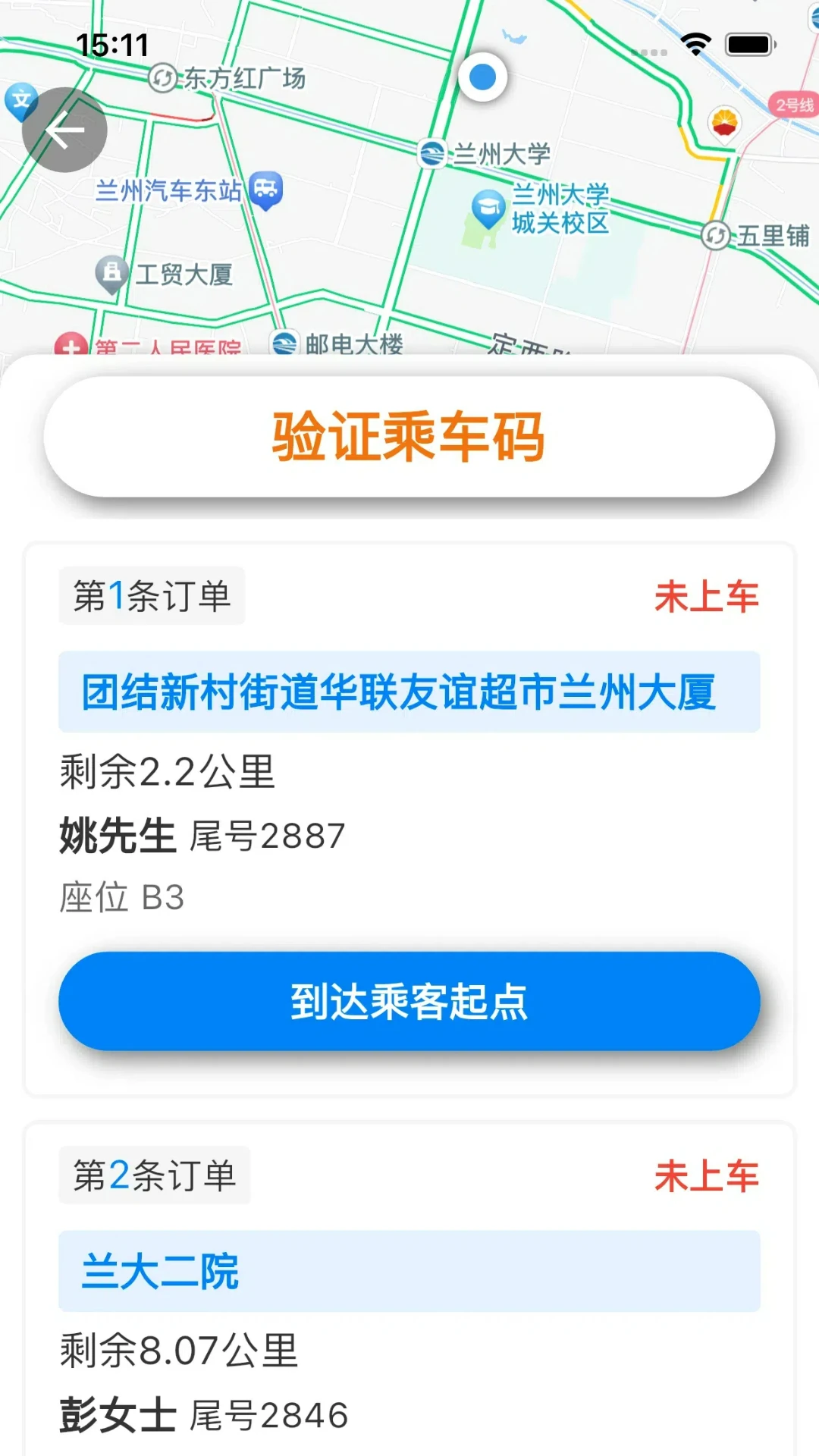Tap the Wi-Fi icon in the status bar
Screen dimensions: 819x1456
[697, 43]
